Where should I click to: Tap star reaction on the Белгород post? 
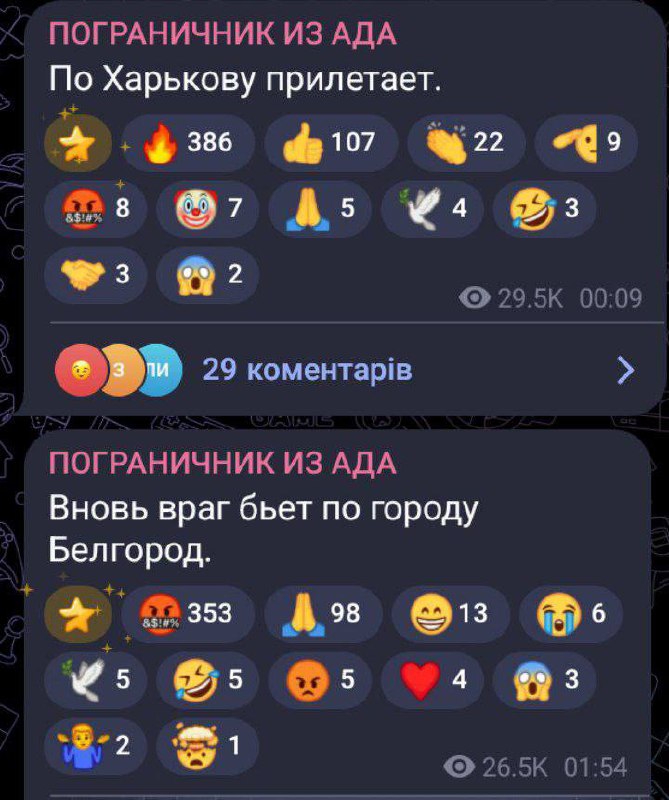pyautogui.click(x=78, y=612)
